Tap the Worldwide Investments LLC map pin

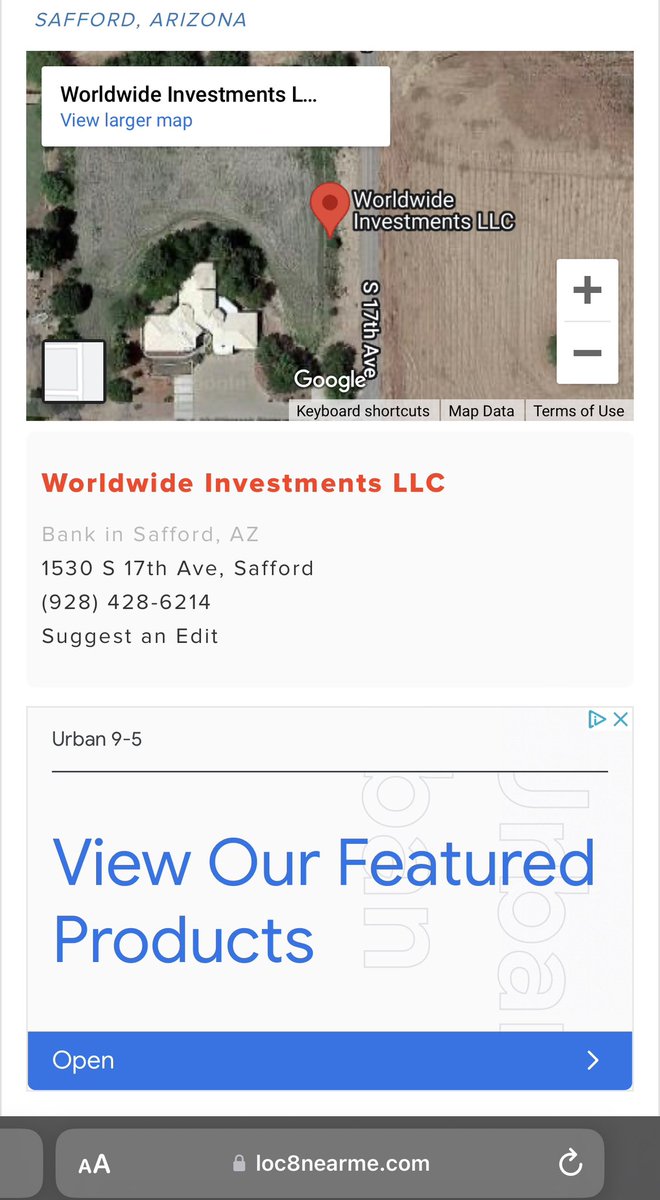330,205
